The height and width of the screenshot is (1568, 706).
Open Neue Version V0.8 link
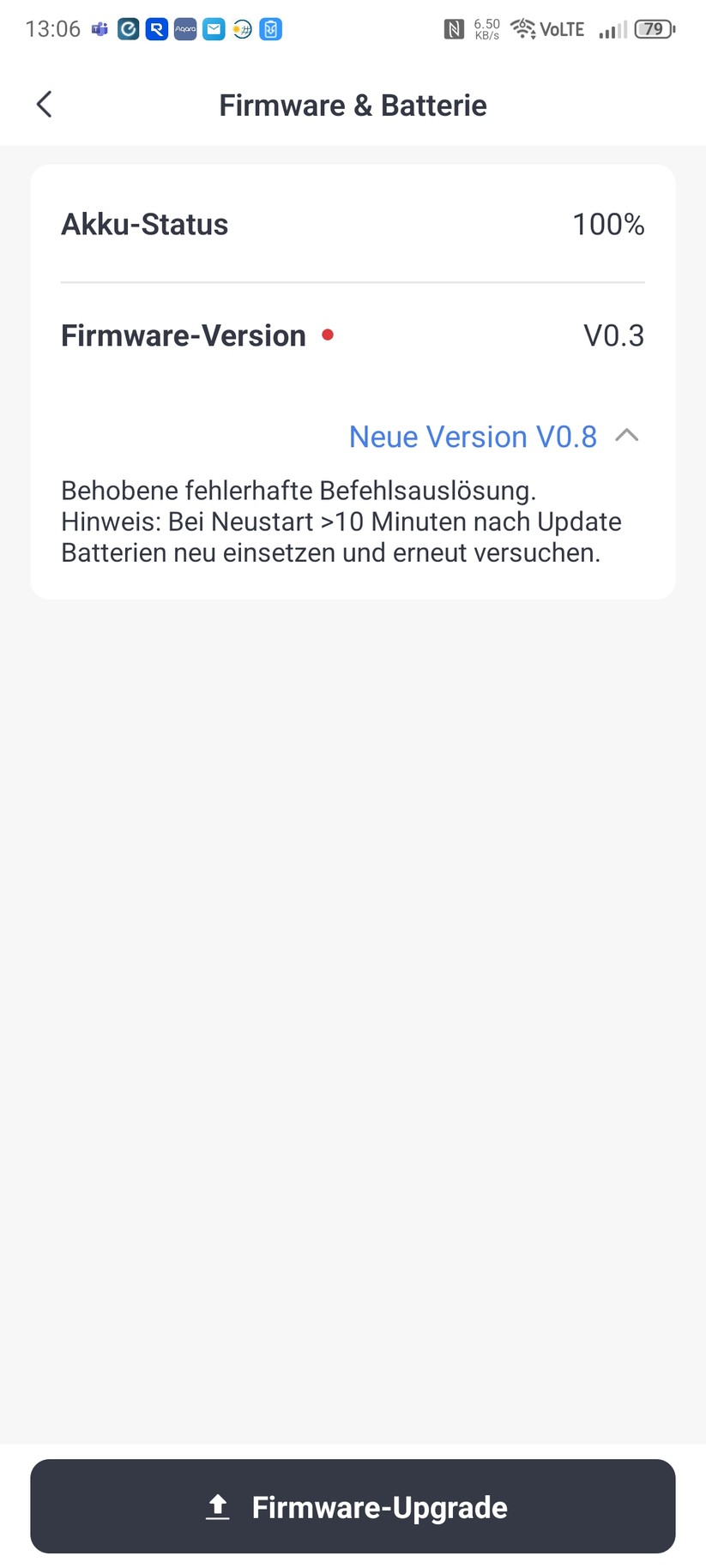click(472, 437)
